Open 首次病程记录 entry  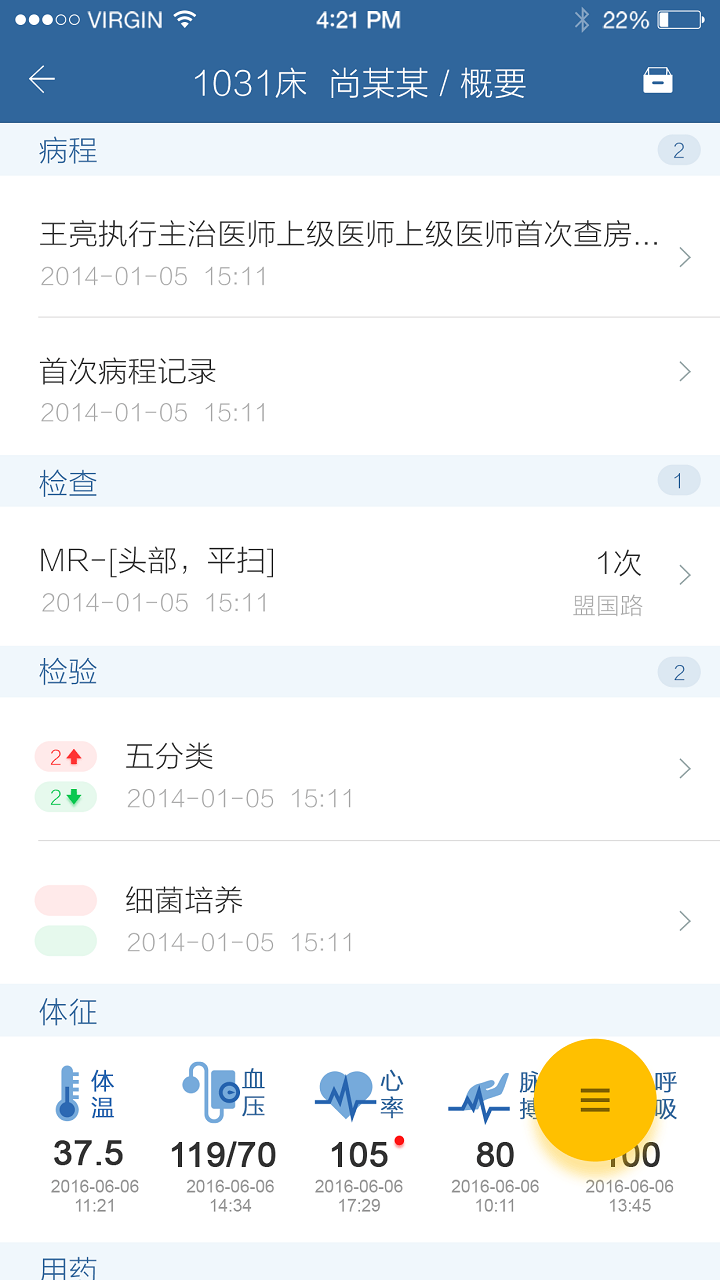pos(360,387)
